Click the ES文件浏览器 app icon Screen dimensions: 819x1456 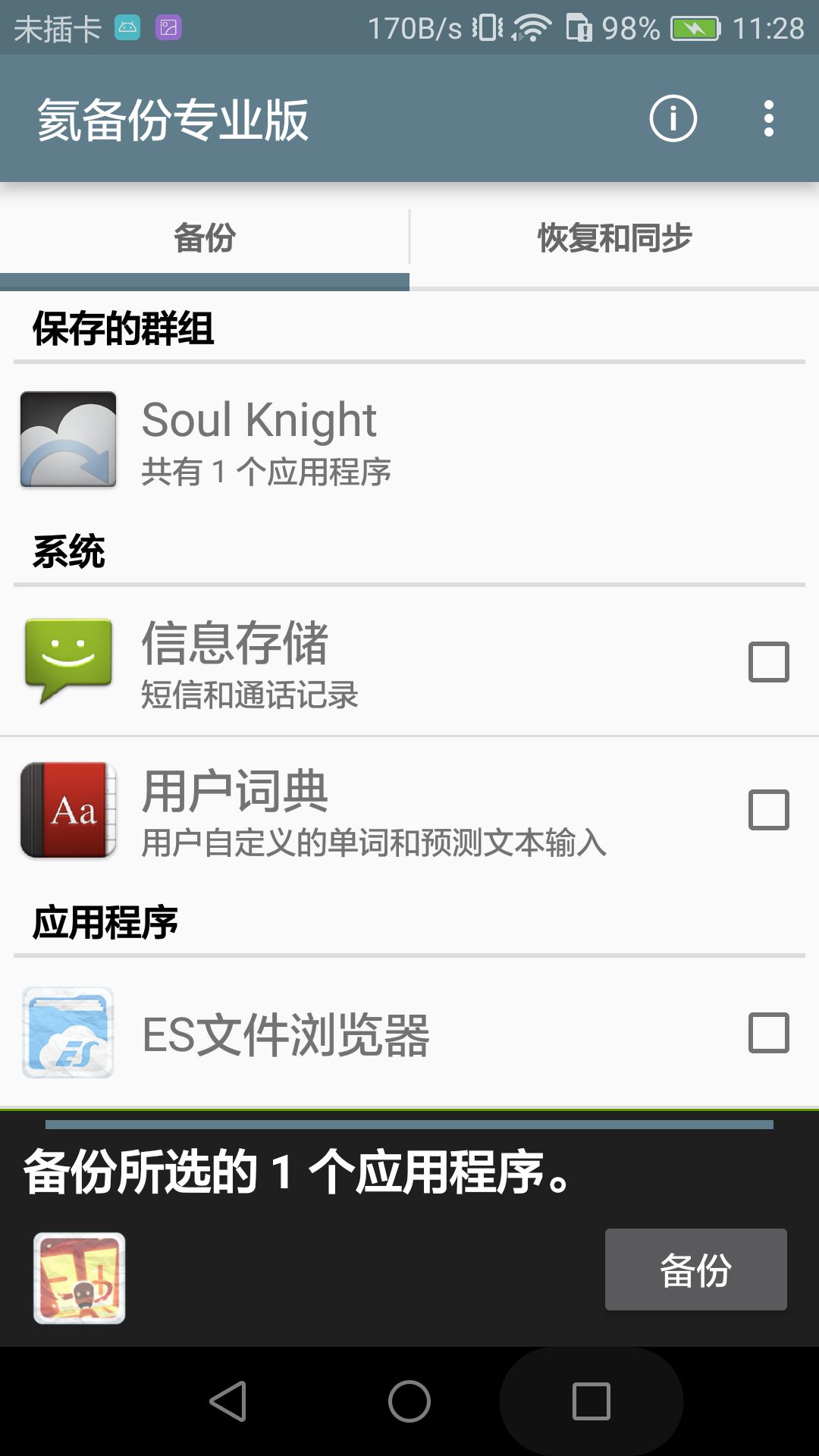[x=68, y=1031]
